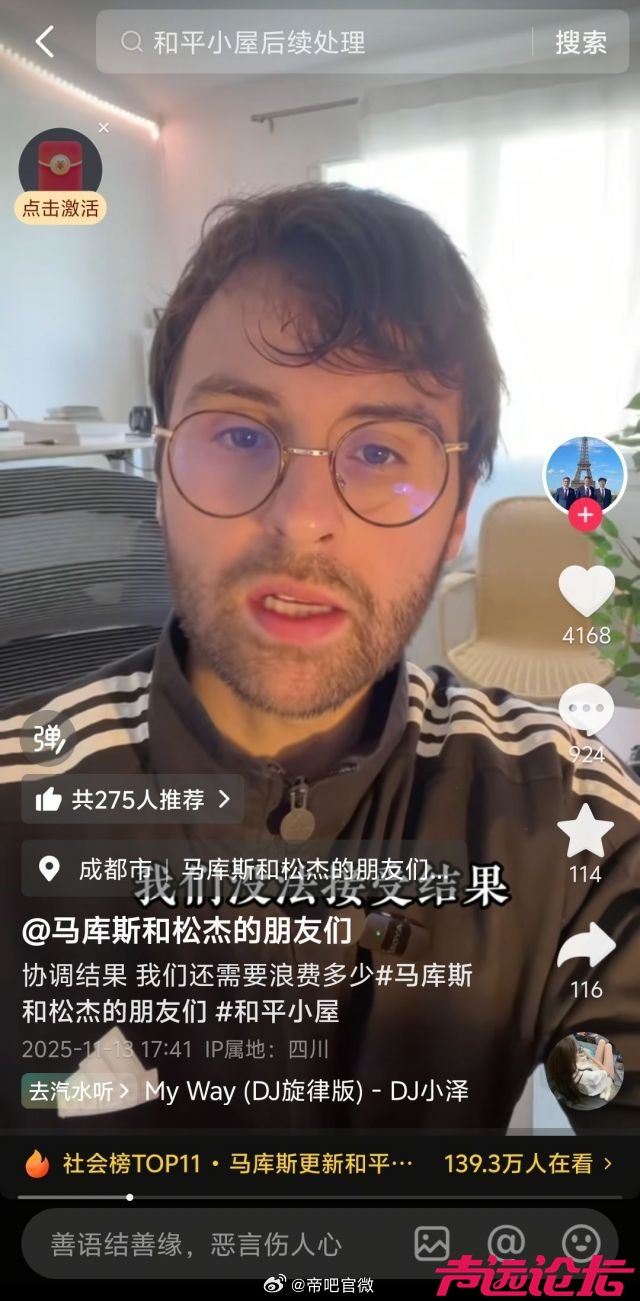Toggle the 弹 danmaku button
The image size is (640, 1301).
tap(48, 738)
